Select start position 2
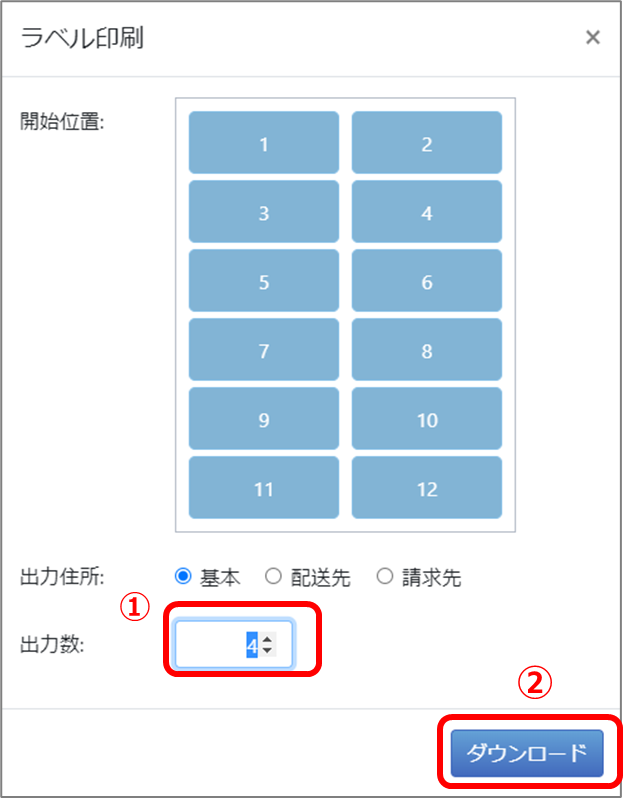 [427, 143]
